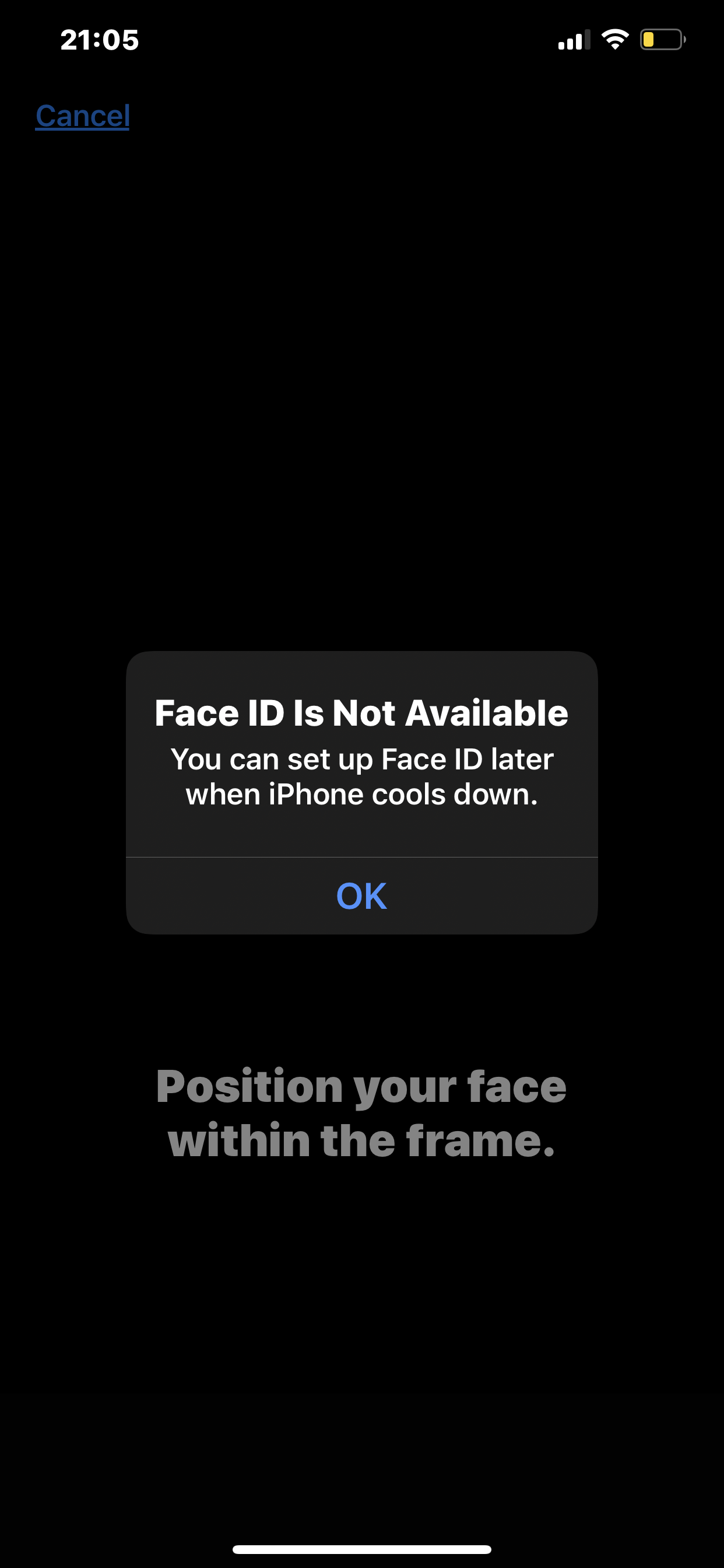Select the OK button on the dialog
This screenshot has width=724, height=1568.
pos(361,895)
